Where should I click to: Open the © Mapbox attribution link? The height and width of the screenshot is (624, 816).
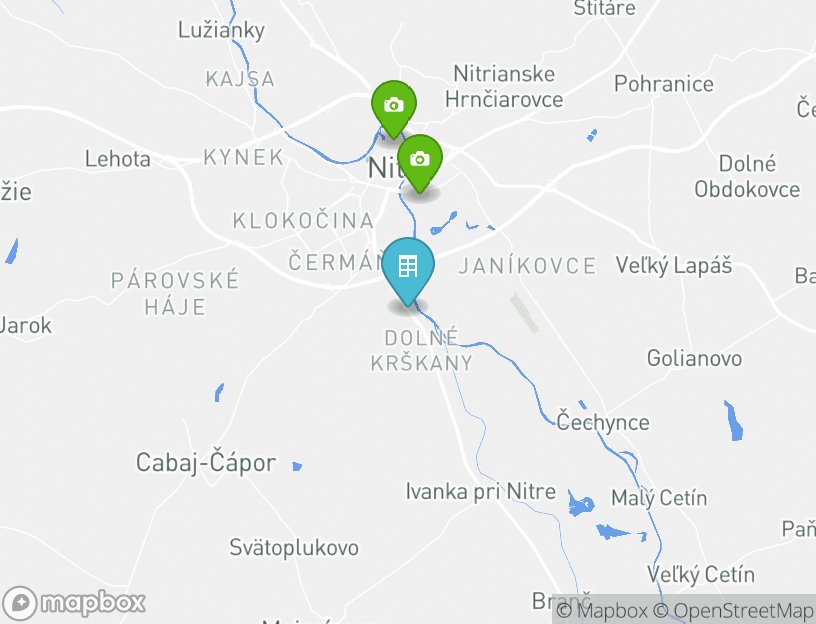(602, 610)
